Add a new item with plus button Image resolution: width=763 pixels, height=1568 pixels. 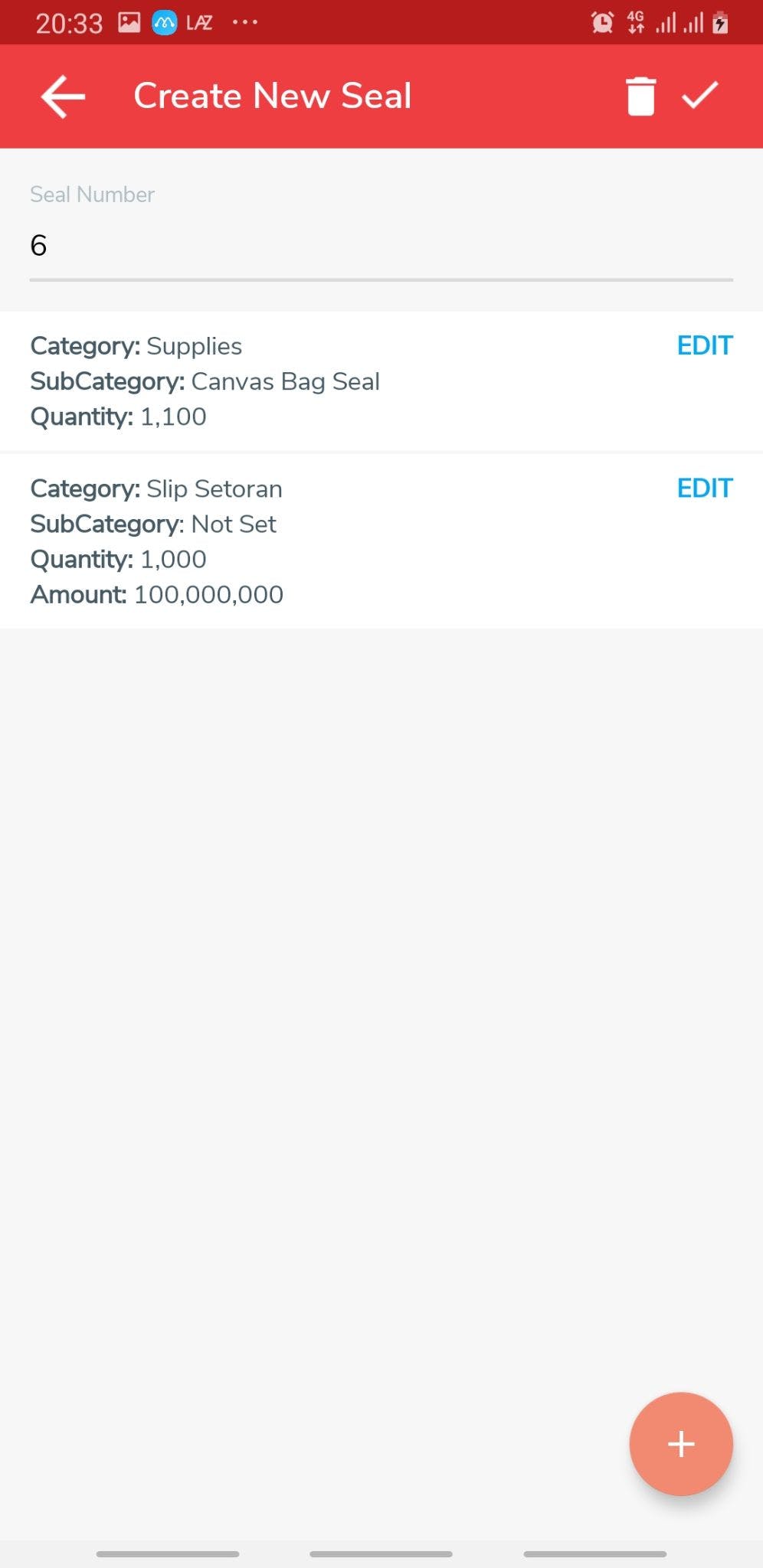(x=680, y=1444)
